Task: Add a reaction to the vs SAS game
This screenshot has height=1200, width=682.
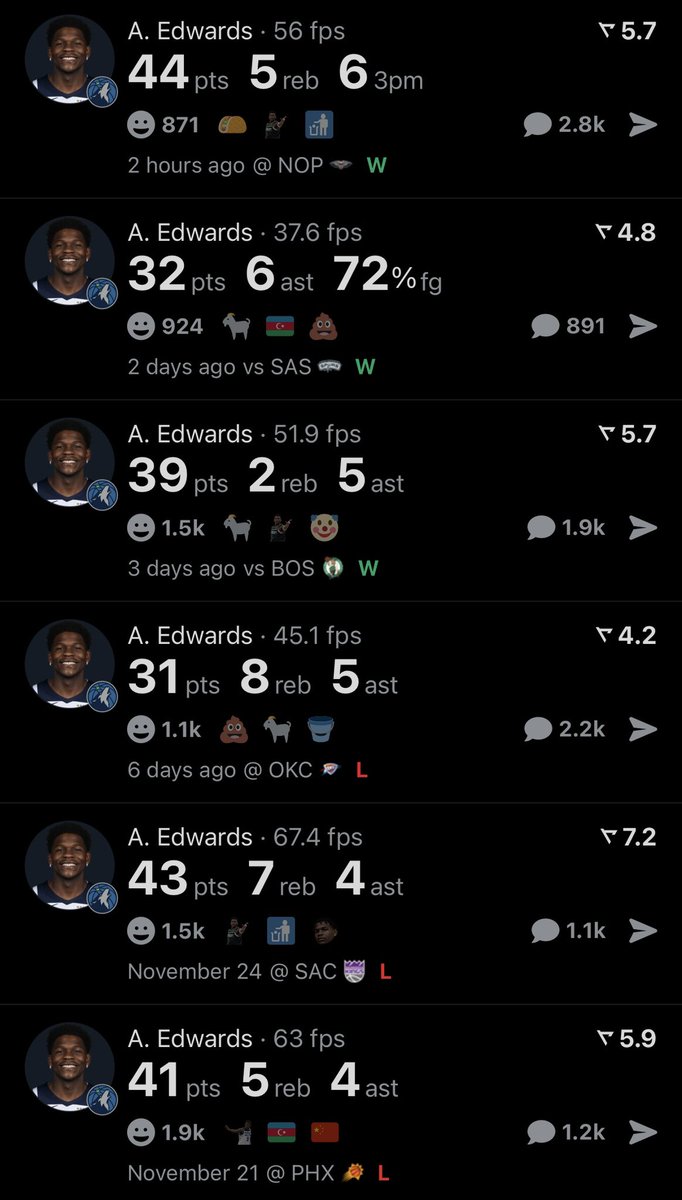Action: click(x=143, y=326)
